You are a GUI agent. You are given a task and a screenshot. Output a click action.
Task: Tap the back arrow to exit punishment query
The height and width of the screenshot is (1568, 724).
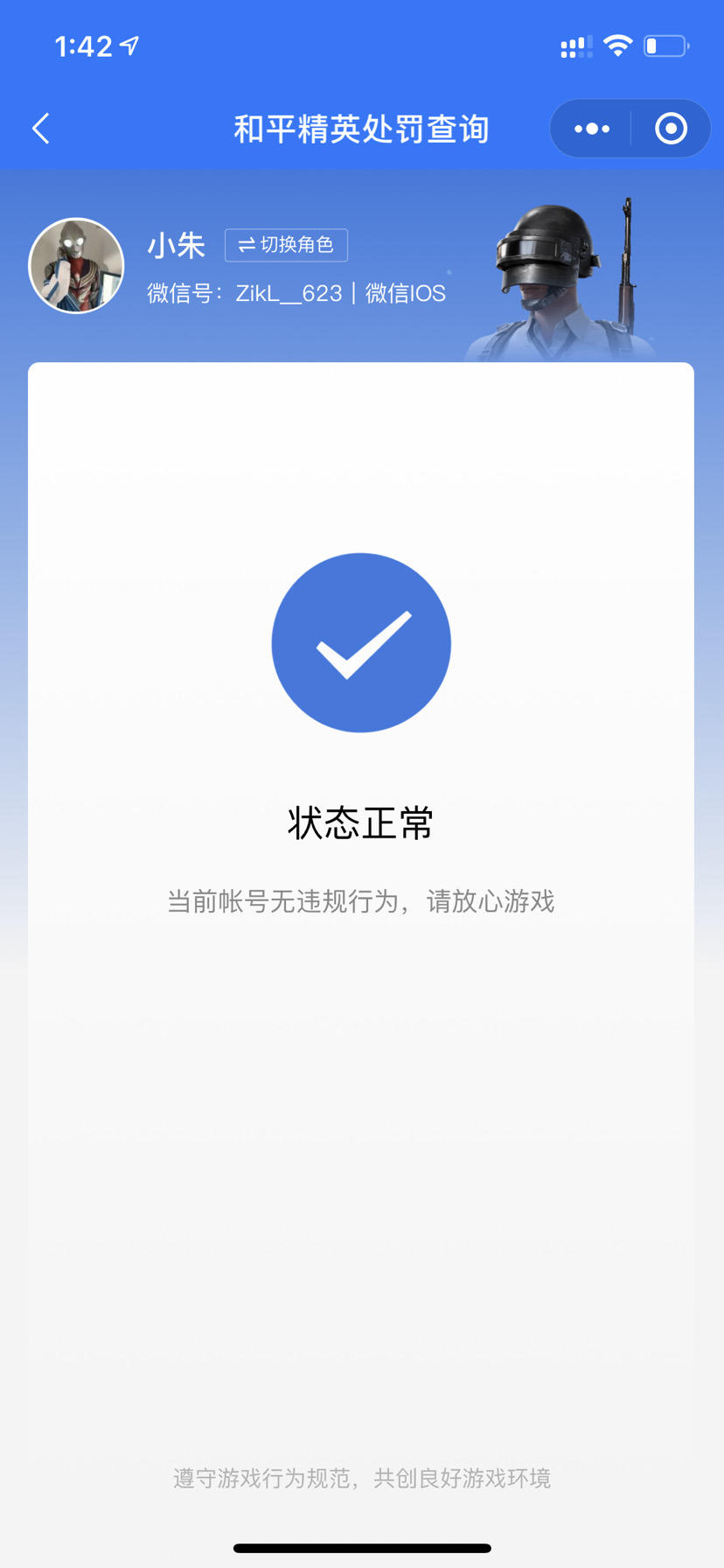39,128
